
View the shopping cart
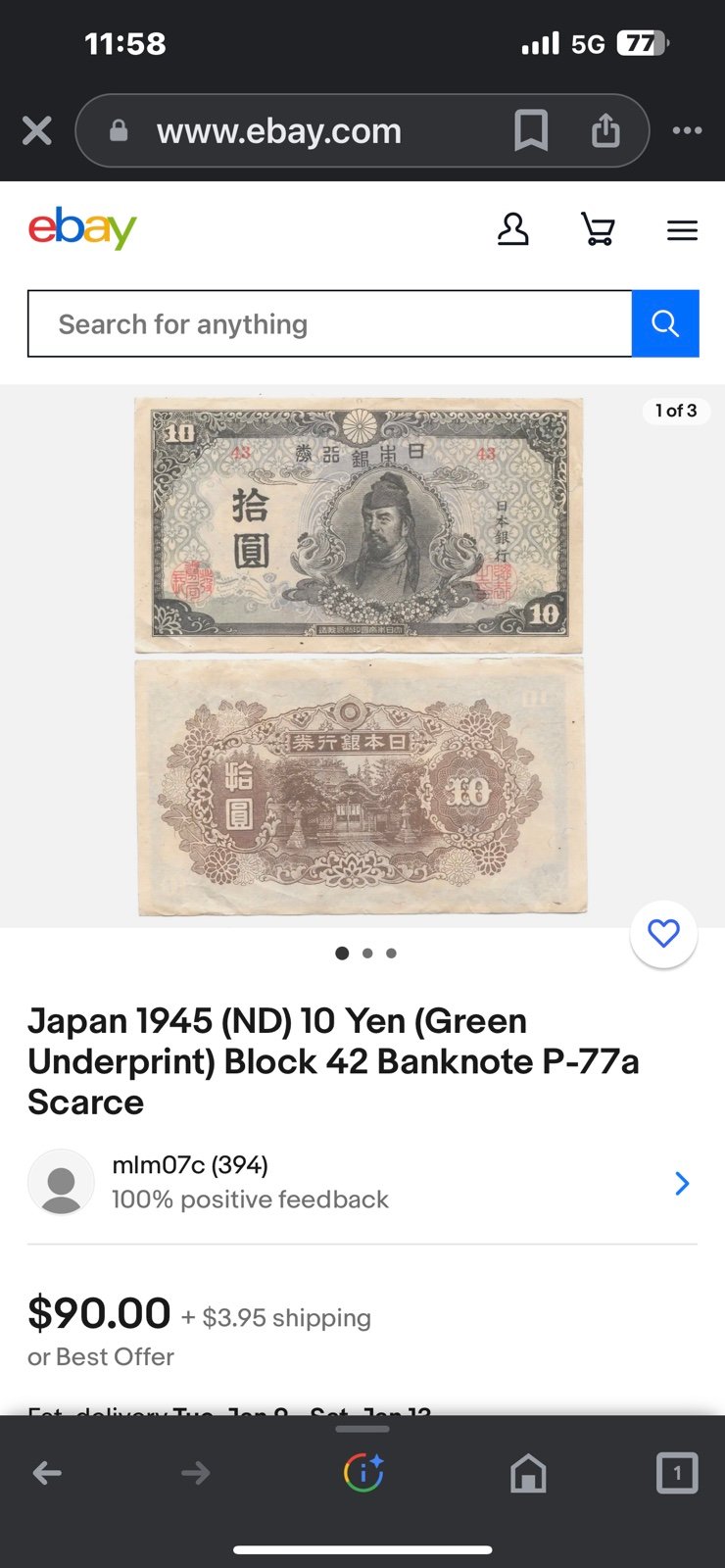(598, 230)
